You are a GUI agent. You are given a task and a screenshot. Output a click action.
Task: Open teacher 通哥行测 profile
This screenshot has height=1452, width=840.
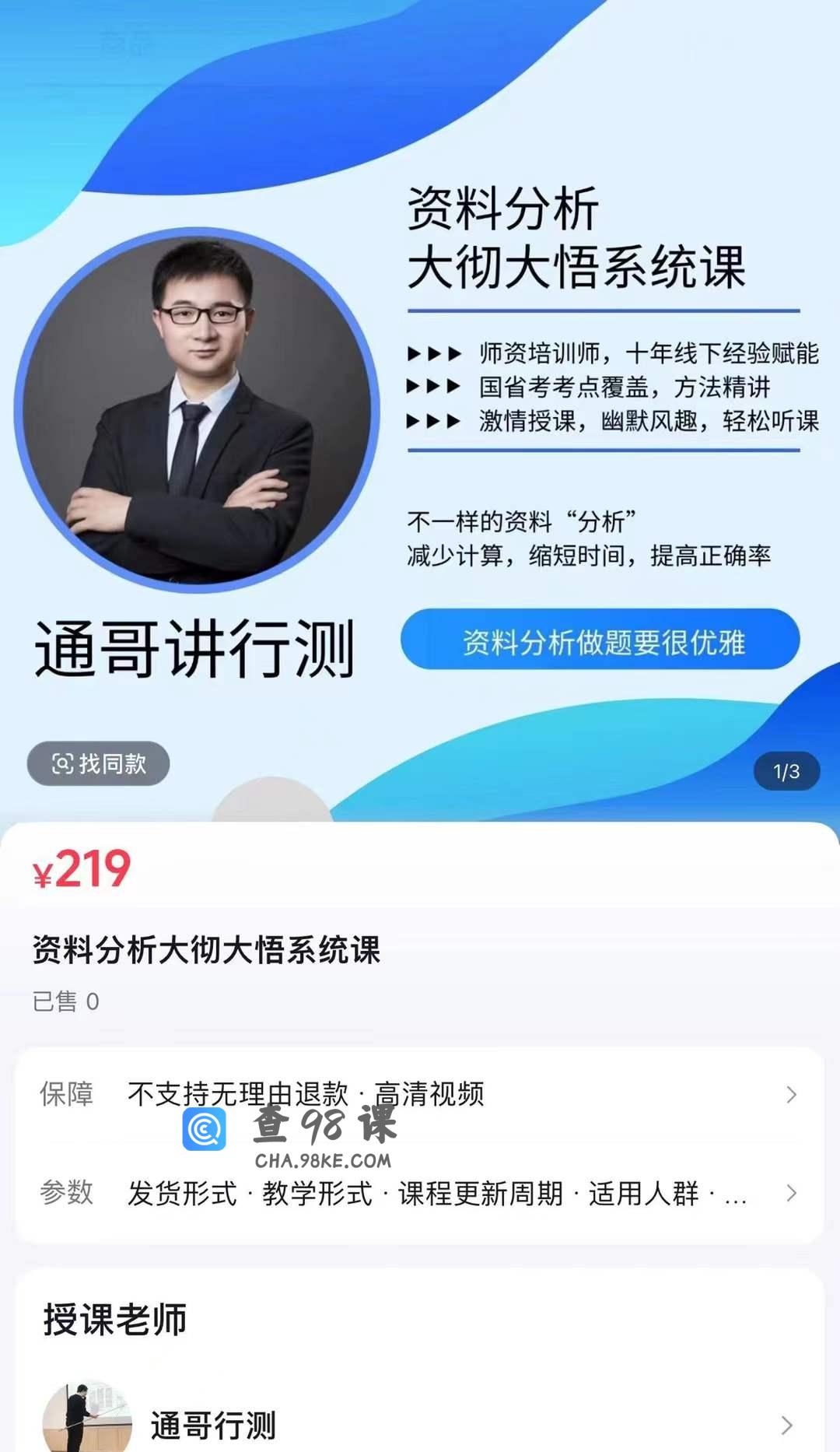[x=420, y=1424]
